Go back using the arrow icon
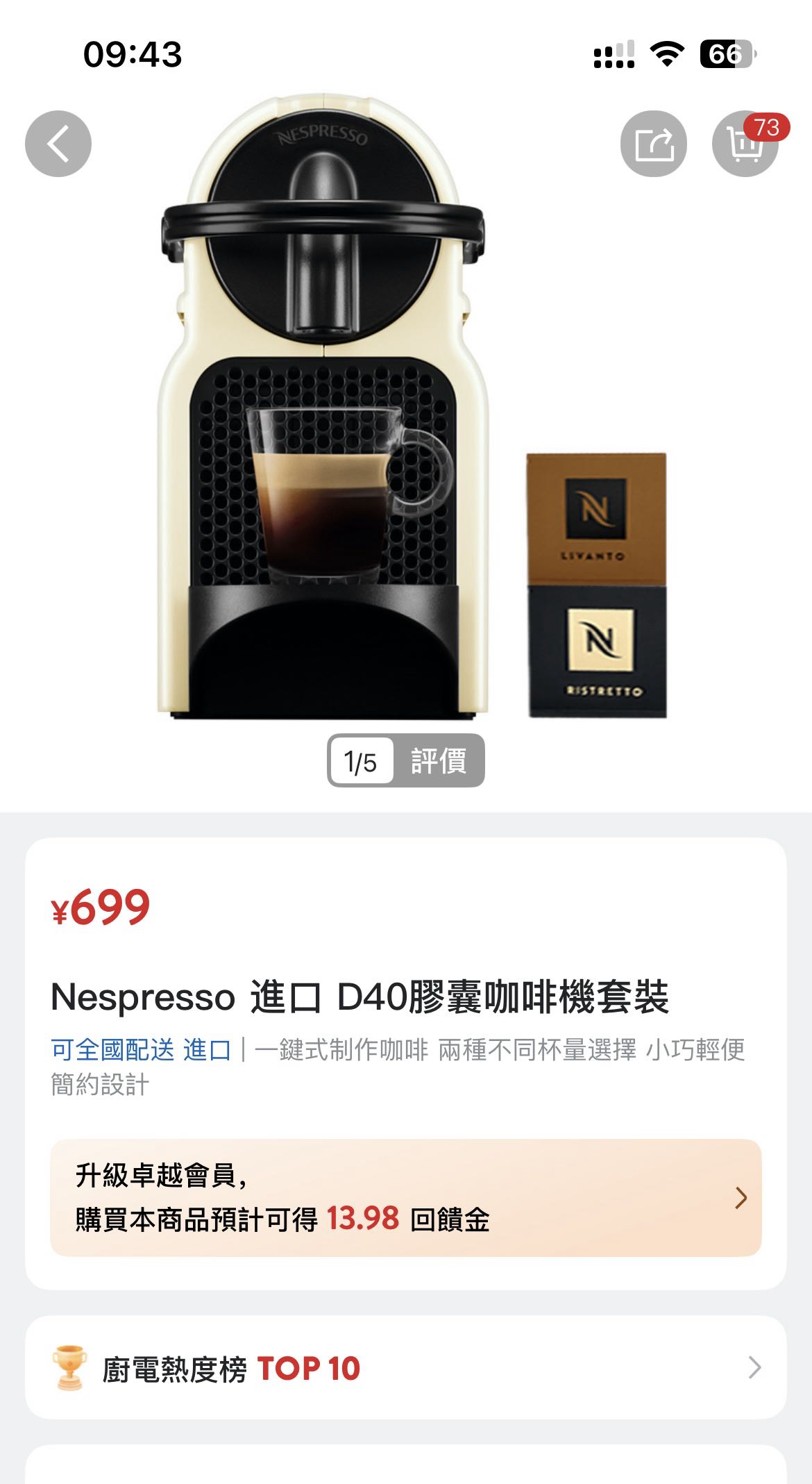The width and height of the screenshot is (812, 1484). tap(58, 144)
